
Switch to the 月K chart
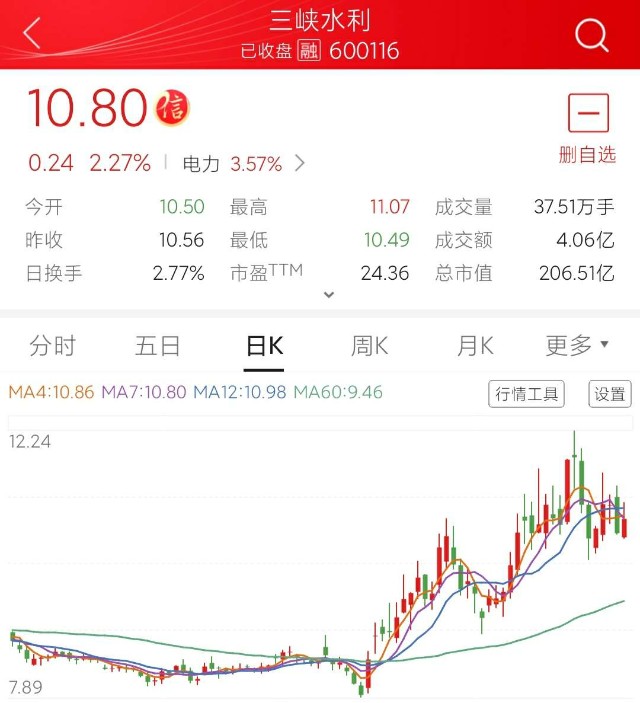coord(475,346)
